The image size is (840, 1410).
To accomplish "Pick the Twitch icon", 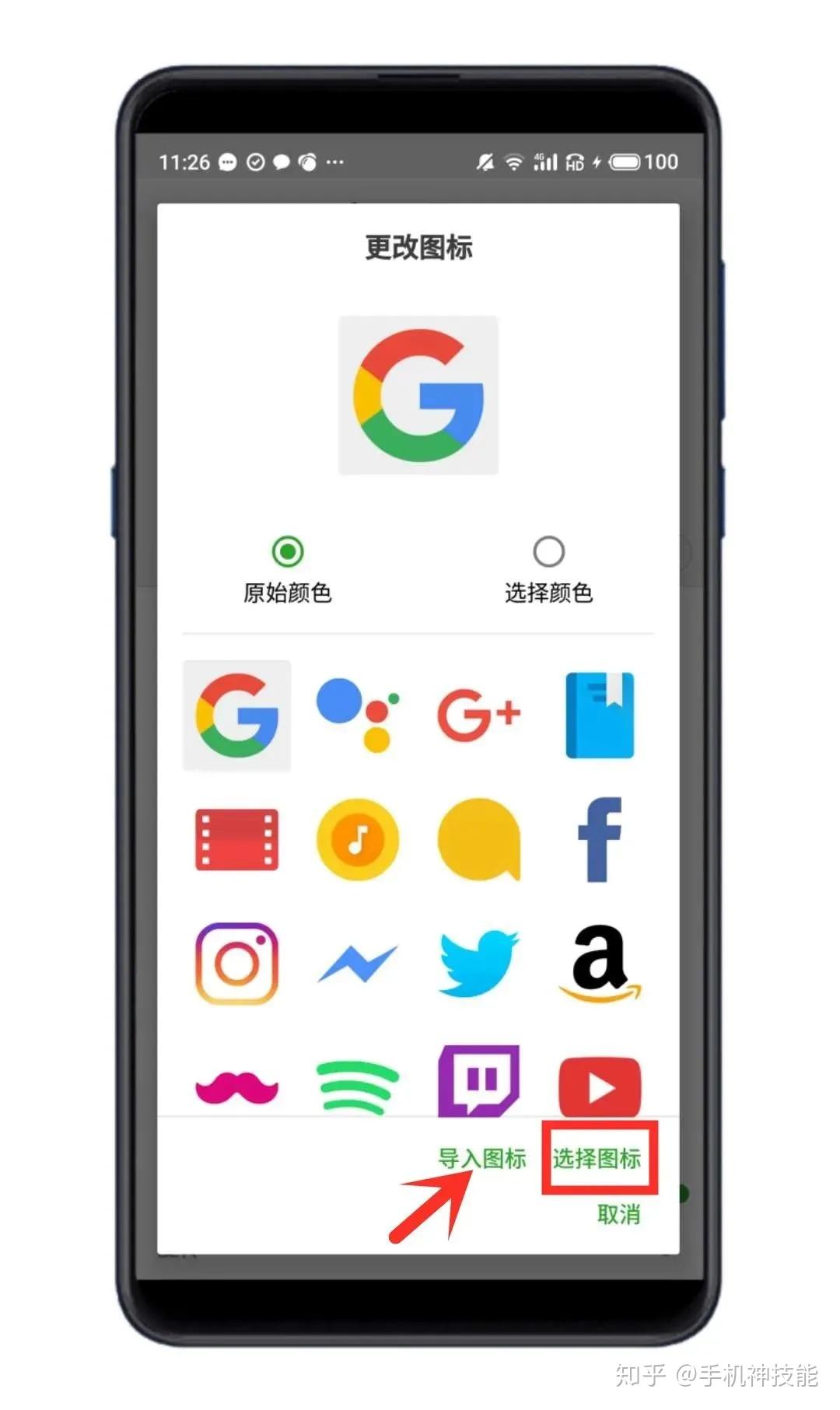I will [x=478, y=1081].
